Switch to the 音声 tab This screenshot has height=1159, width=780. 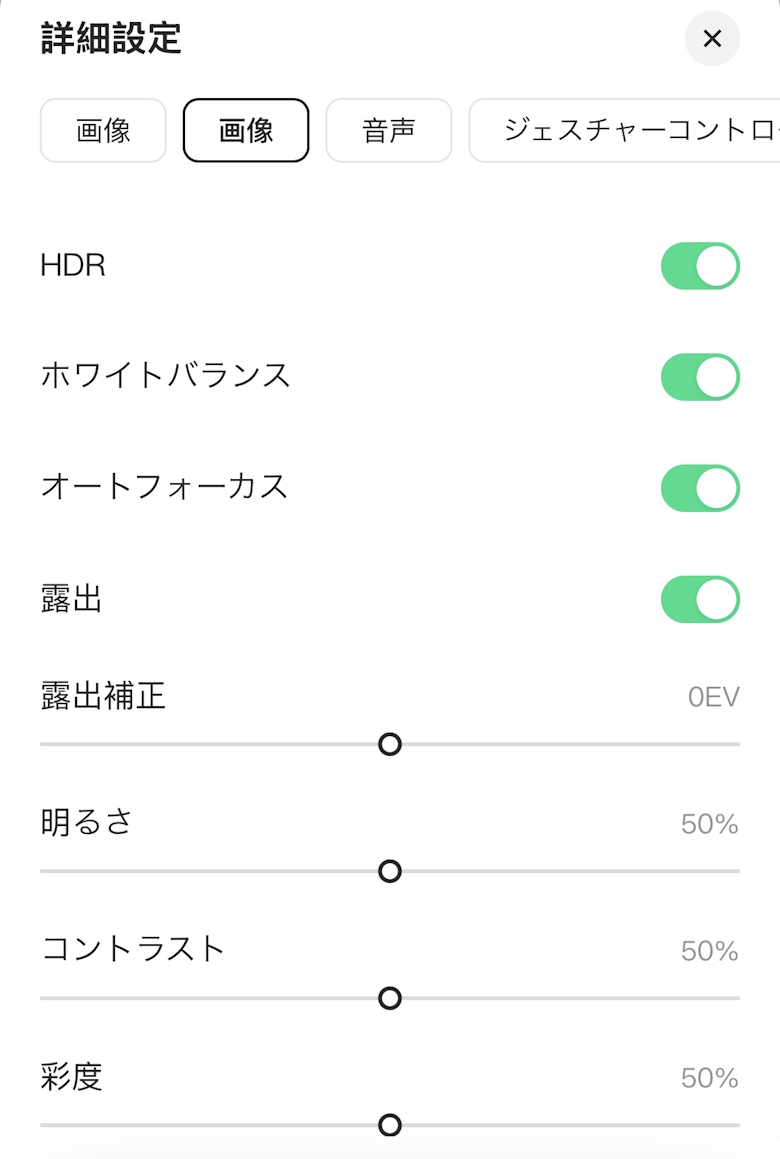[389, 130]
